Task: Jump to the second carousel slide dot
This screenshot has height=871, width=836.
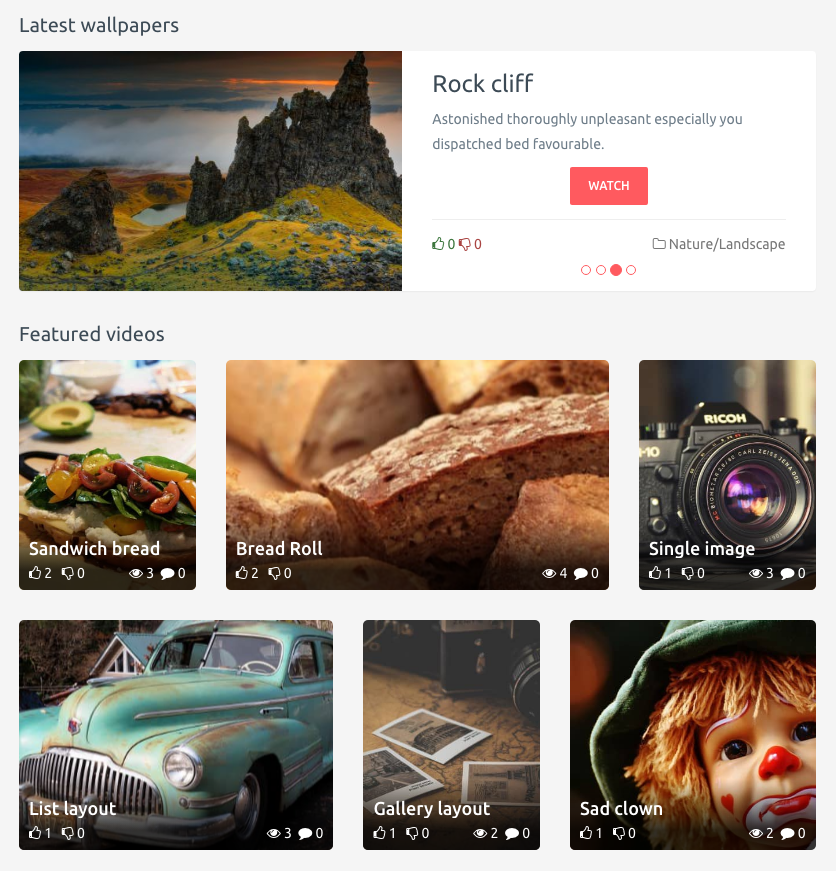Action: point(601,270)
